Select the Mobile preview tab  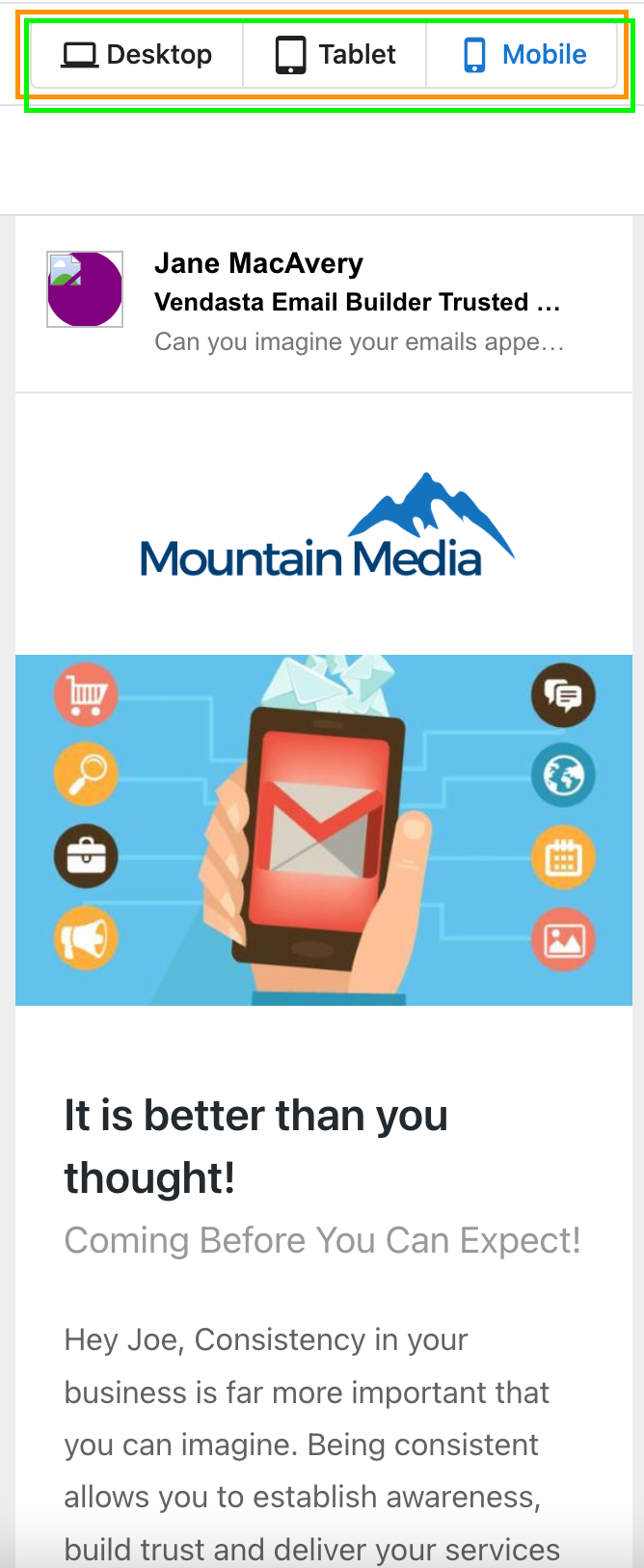click(x=523, y=55)
